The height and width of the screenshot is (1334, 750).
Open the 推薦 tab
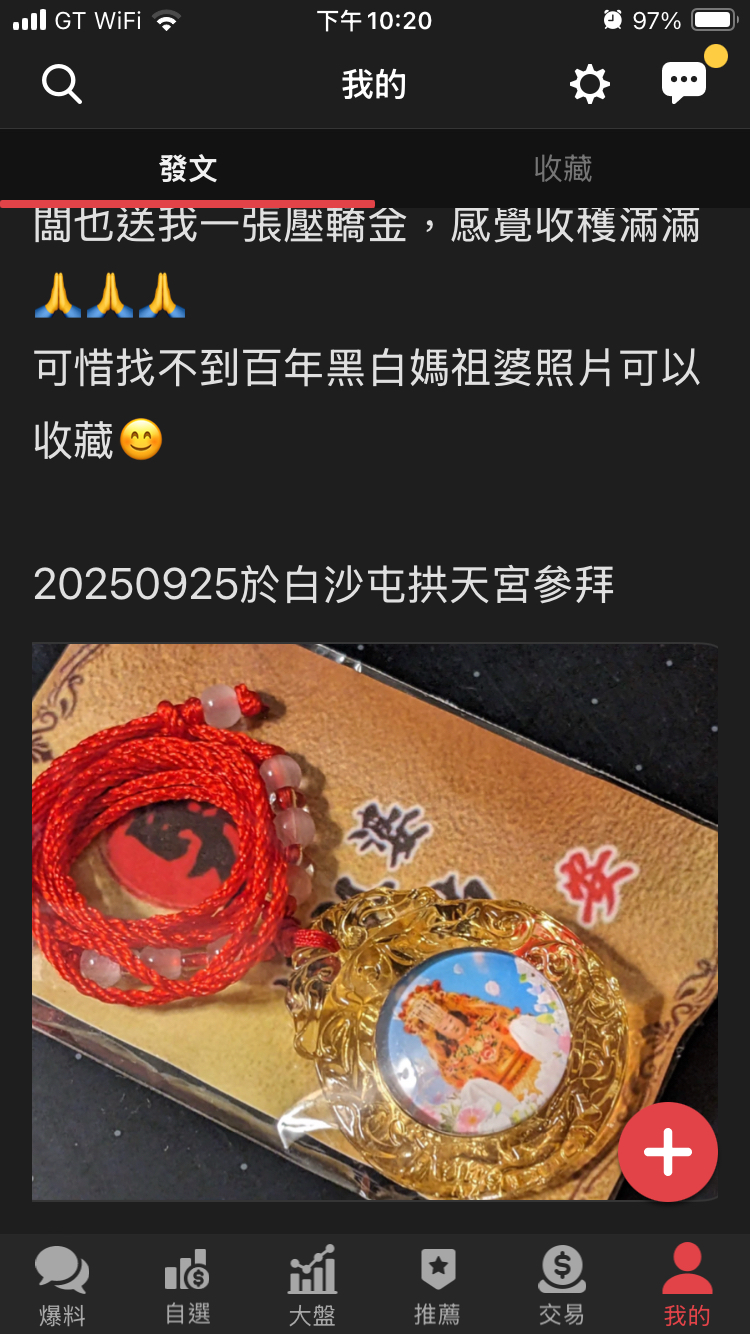pos(437,1286)
